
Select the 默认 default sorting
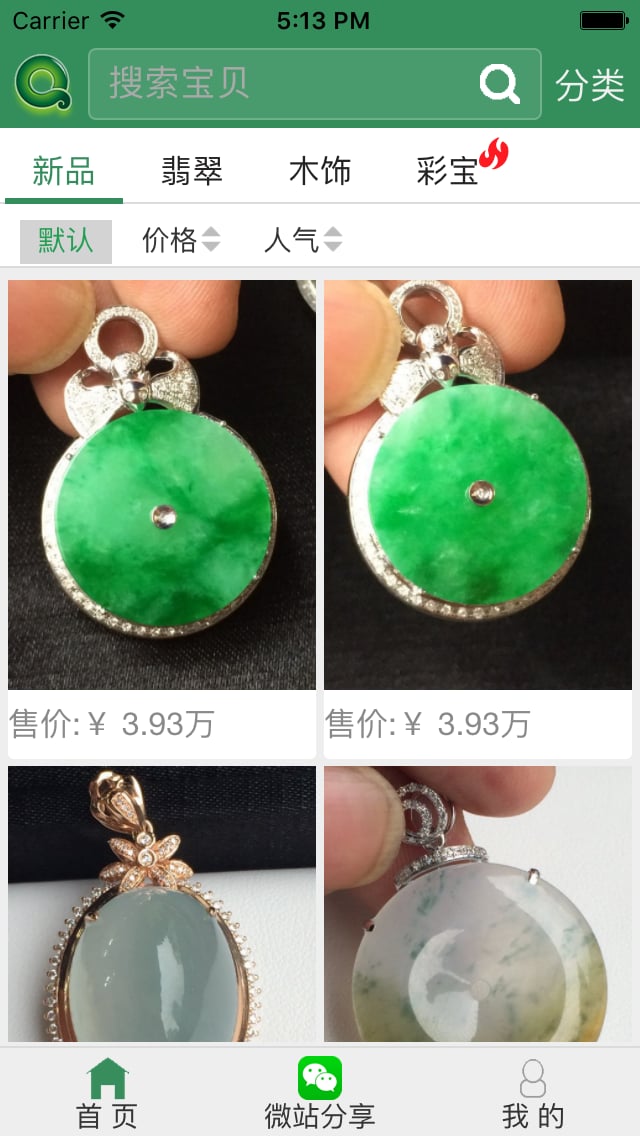[x=66, y=241]
